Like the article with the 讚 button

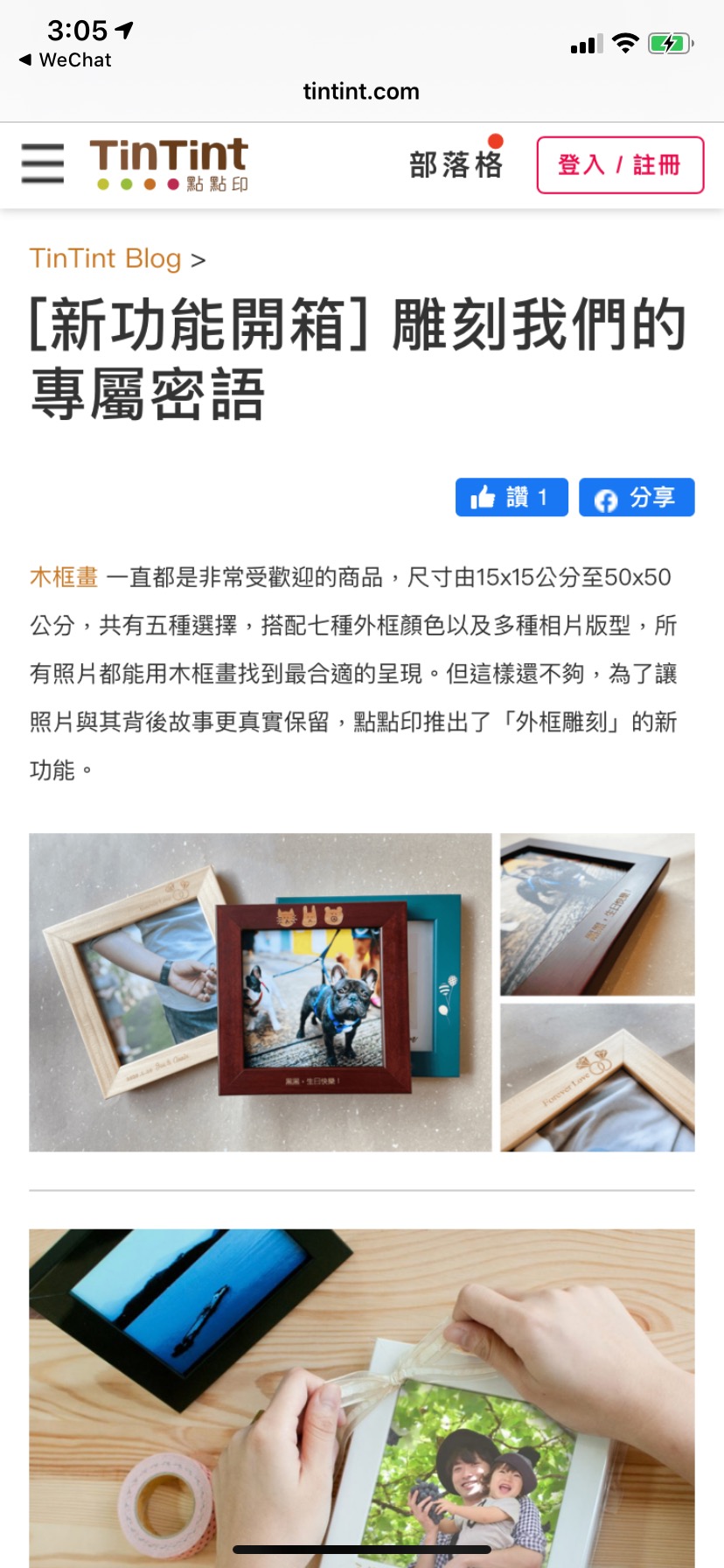pos(512,497)
